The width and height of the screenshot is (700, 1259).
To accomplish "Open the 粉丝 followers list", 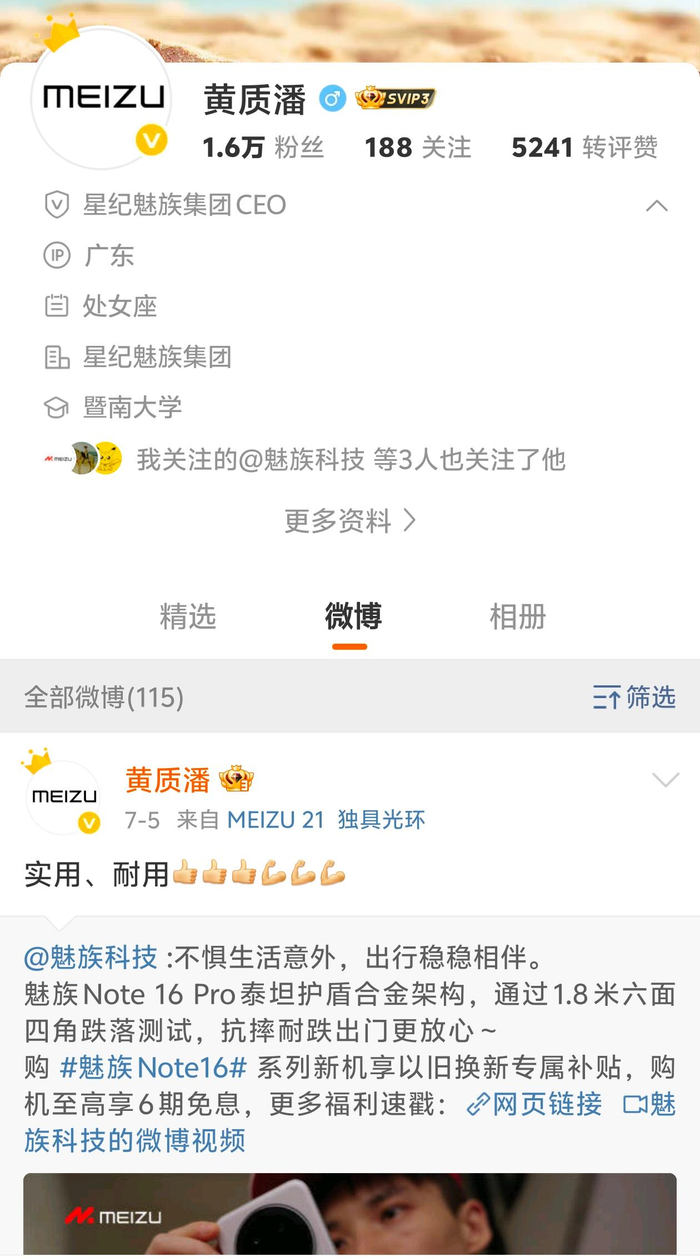I will [x=264, y=148].
